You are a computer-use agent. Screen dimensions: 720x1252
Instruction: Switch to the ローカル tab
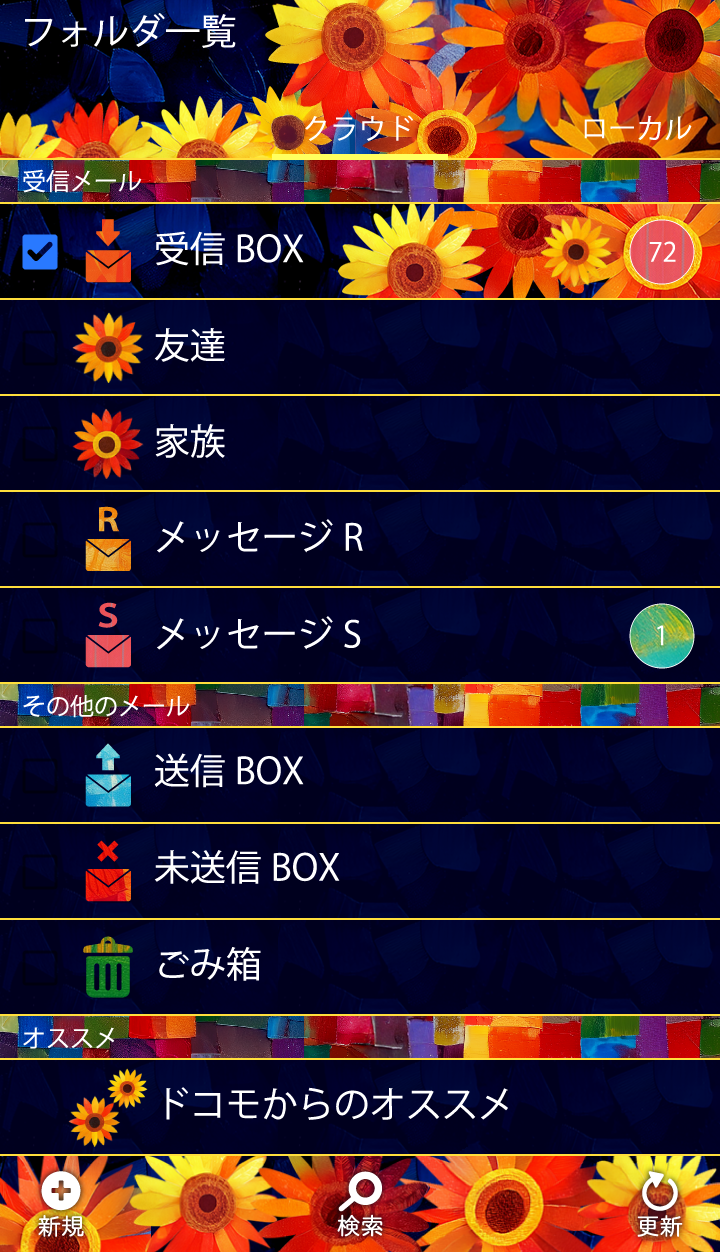(636, 128)
